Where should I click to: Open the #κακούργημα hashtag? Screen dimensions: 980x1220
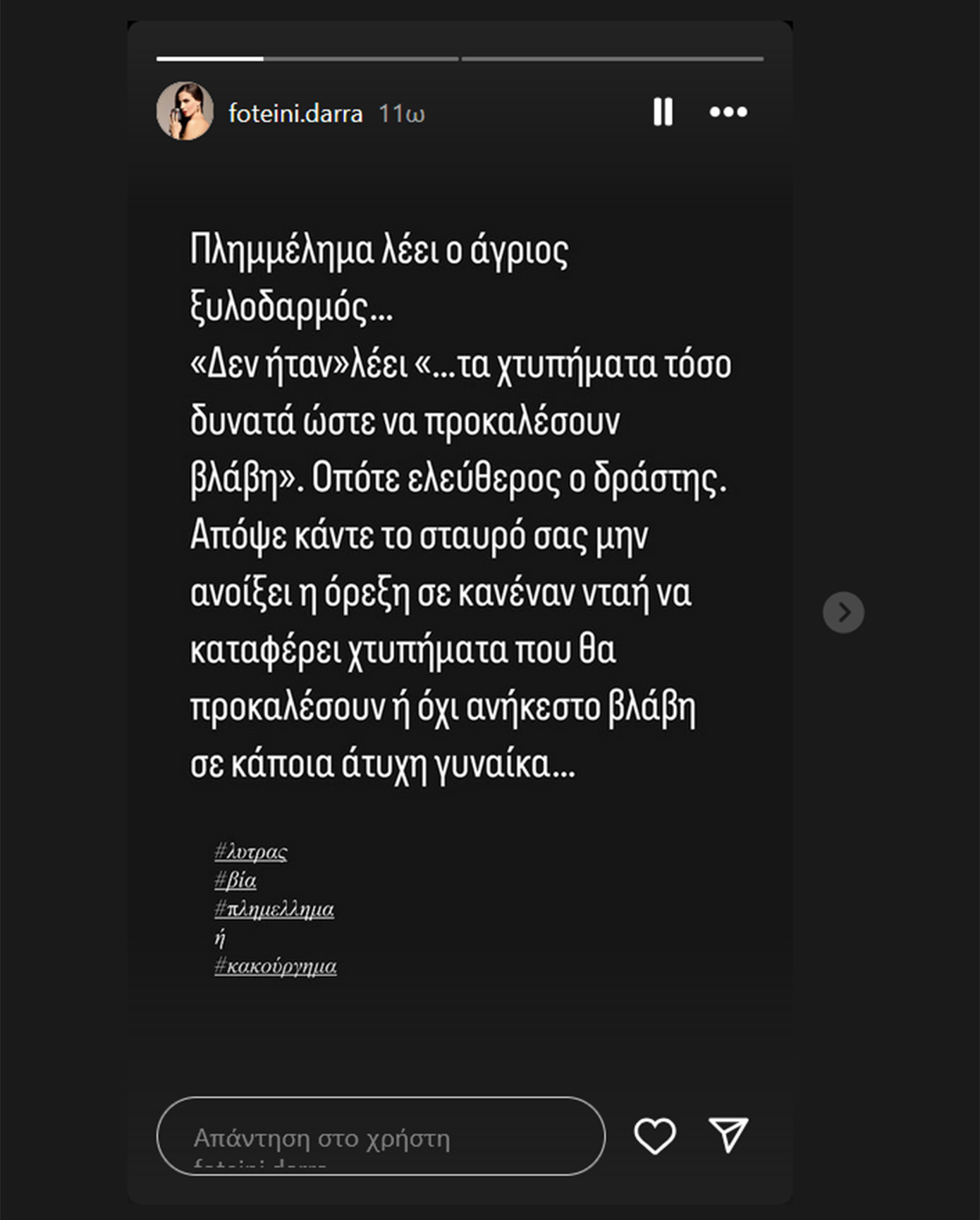(x=276, y=965)
